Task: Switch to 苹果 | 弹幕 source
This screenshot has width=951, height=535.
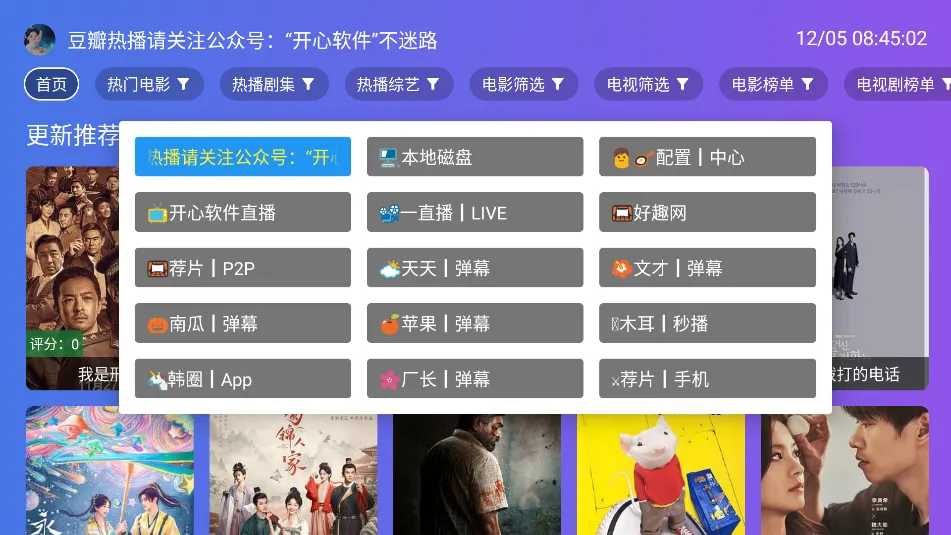Action: [x=475, y=323]
